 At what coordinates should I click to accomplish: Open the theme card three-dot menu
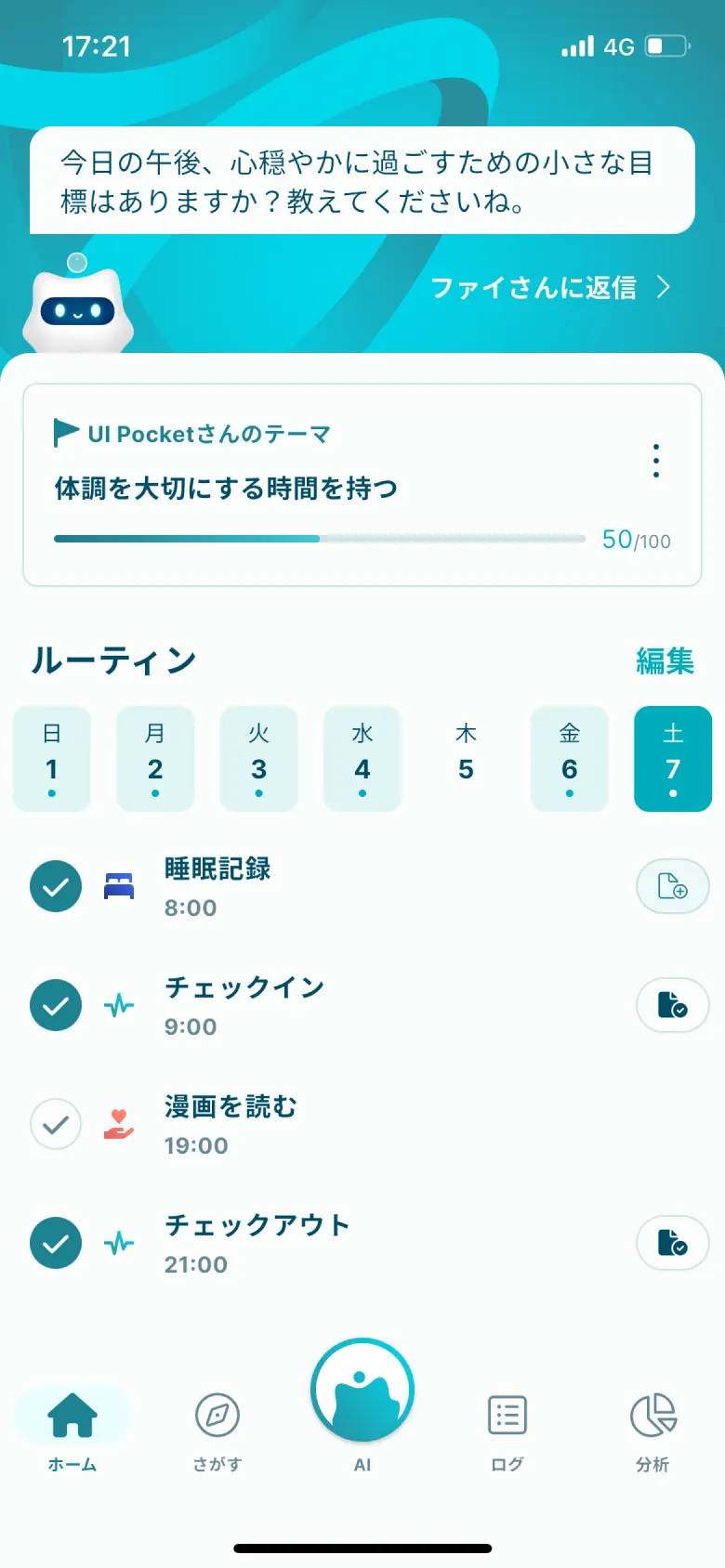(655, 460)
